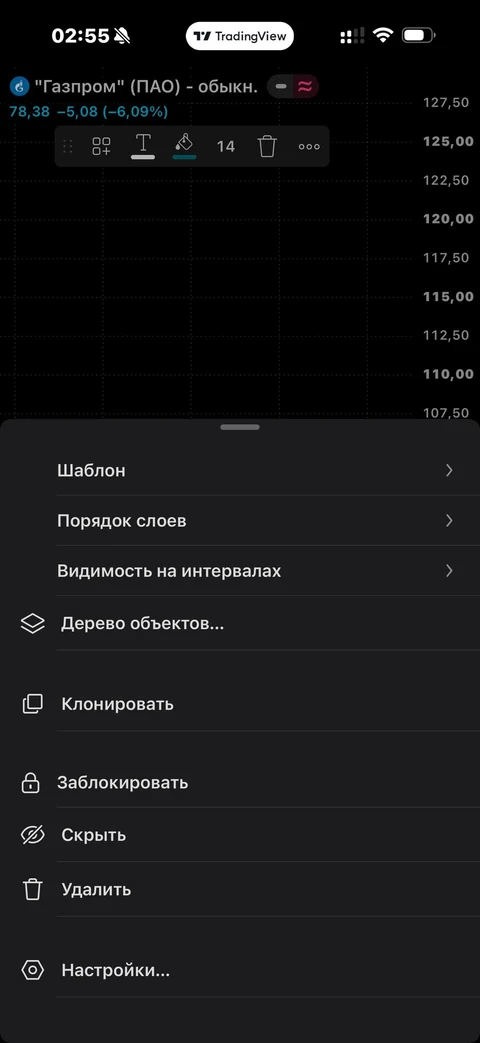Tap the trash icon in floating toolbar
The height and width of the screenshot is (1043, 480).
267,146
